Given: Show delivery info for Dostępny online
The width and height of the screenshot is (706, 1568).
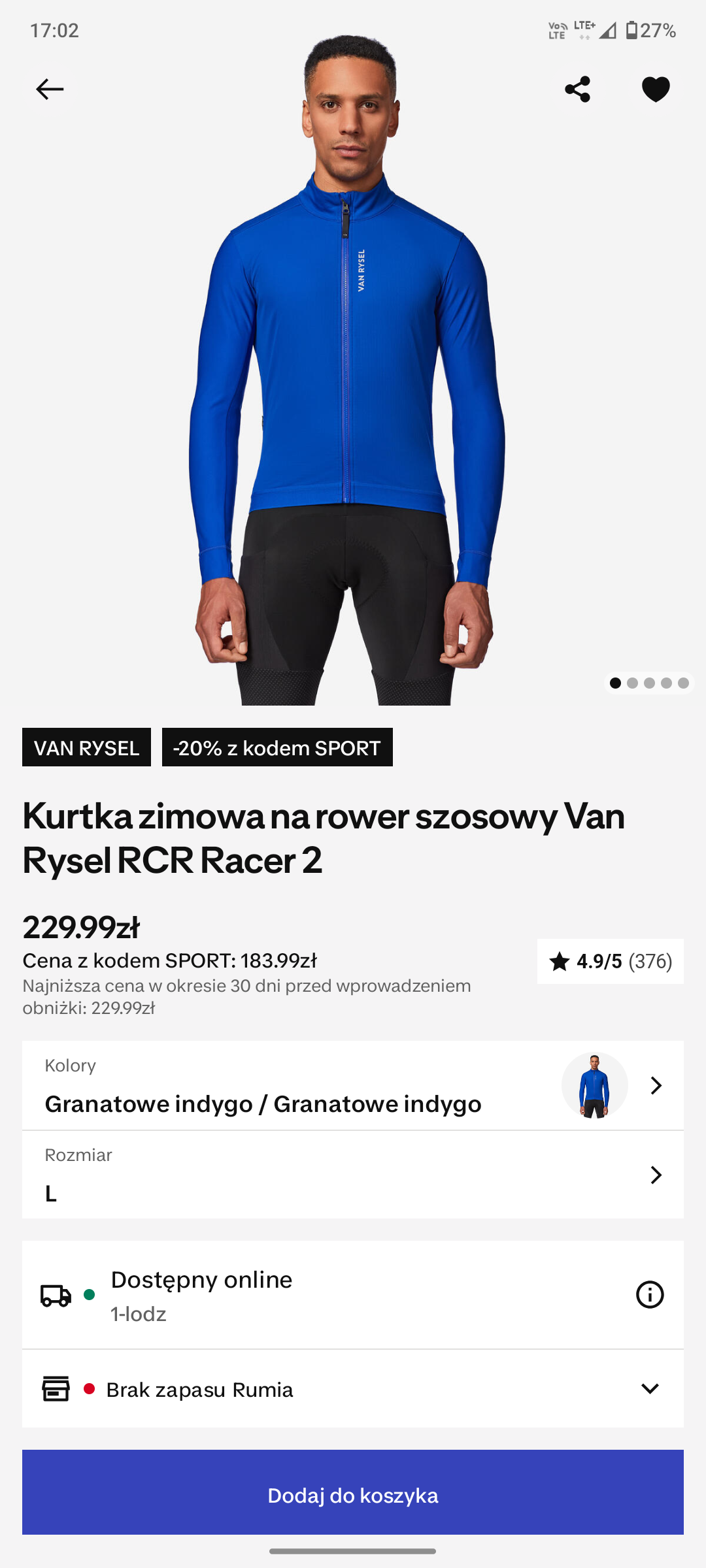Looking at the screenshot, I should coord(650,1295).
